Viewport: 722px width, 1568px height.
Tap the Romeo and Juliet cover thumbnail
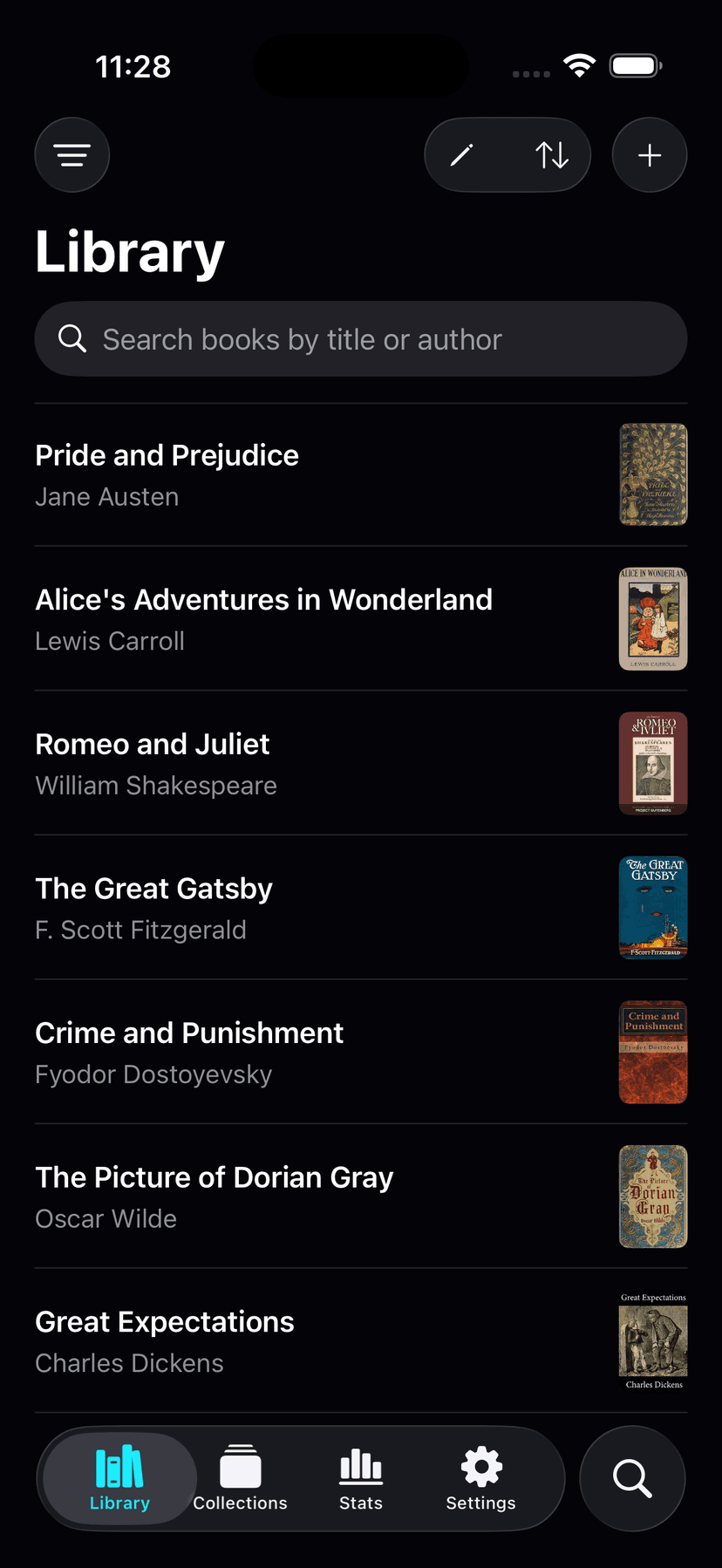click(x=652, y=762)
